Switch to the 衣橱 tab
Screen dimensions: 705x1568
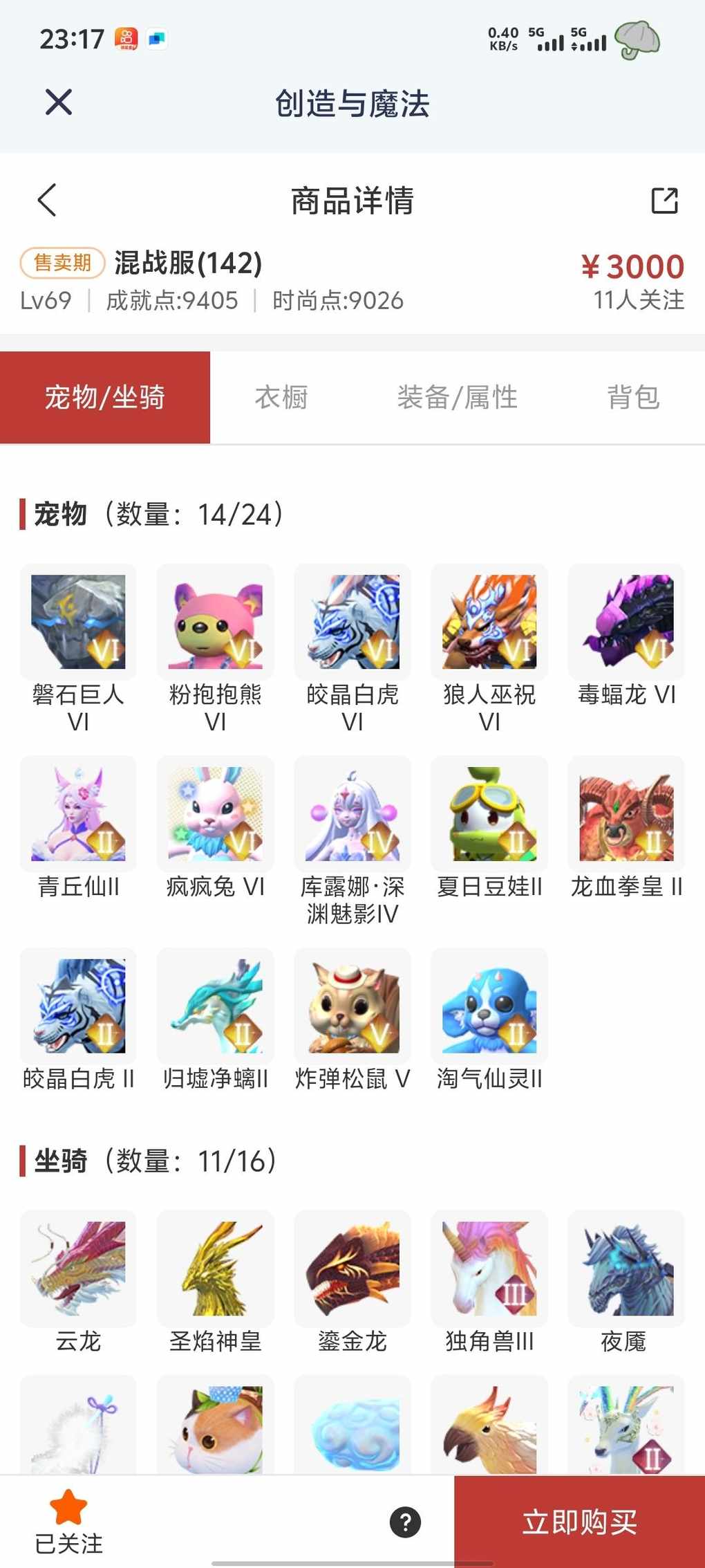pyautogui.click(x=281, y=398)
